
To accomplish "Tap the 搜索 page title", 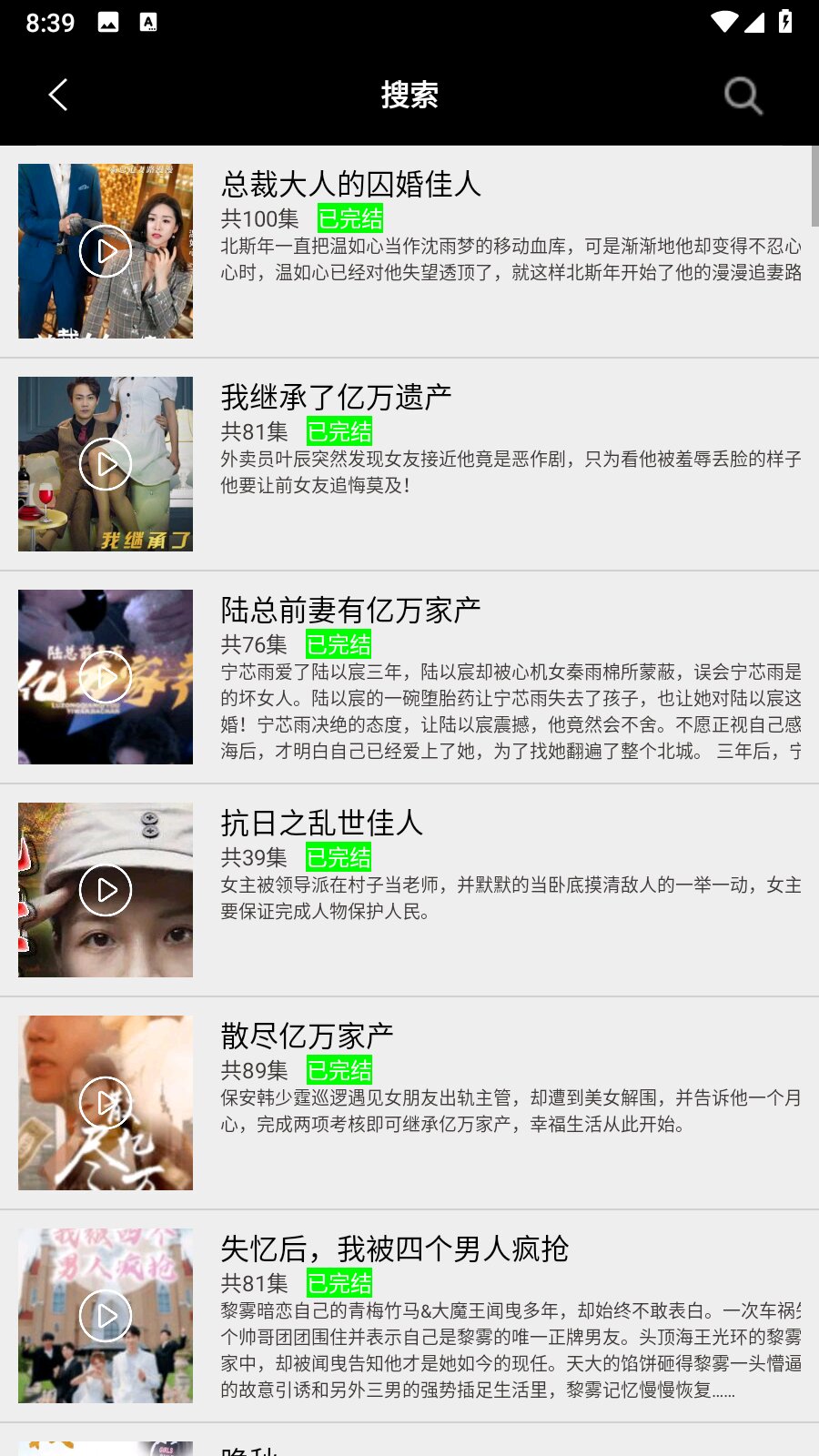I will 409,95.
